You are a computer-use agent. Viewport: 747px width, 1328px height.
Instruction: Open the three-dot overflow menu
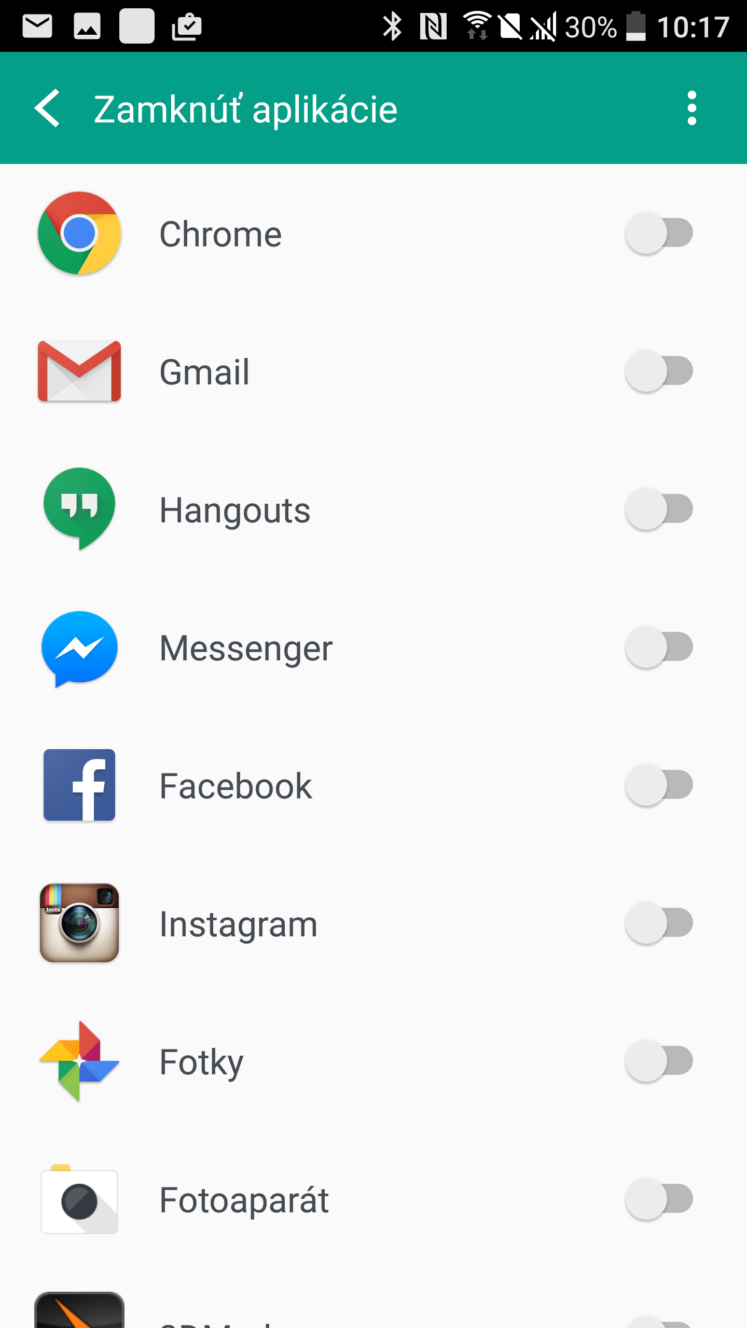click(691, 108)
